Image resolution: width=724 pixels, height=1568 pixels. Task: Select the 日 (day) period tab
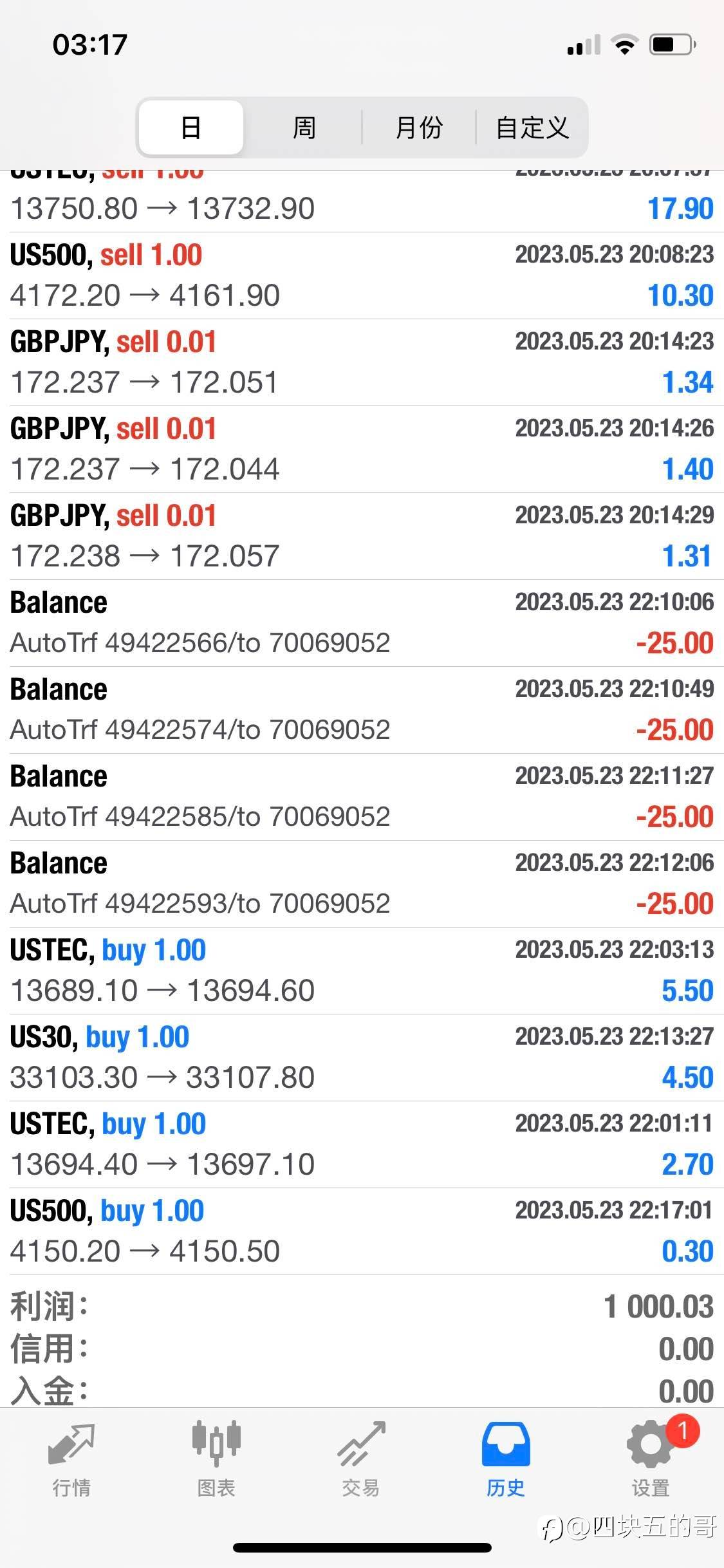(191, 127)
